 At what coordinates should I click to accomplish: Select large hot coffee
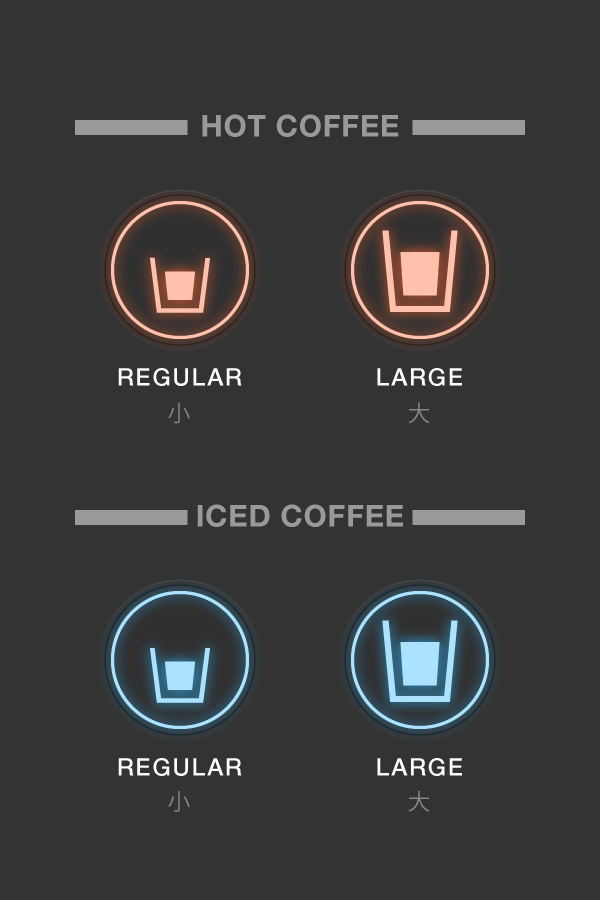coord(420,270)
